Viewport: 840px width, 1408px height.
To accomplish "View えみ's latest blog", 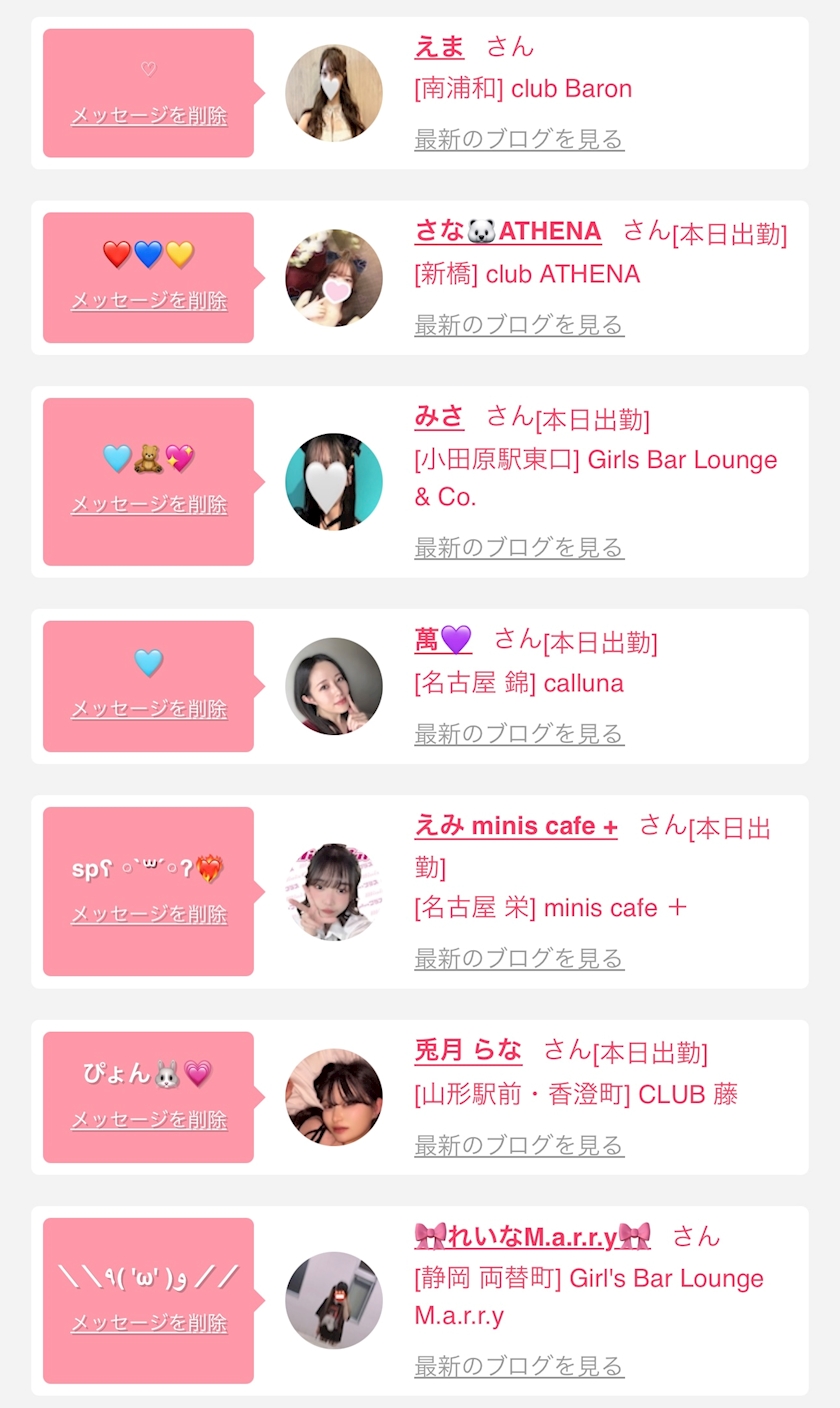I will [519, 959].
